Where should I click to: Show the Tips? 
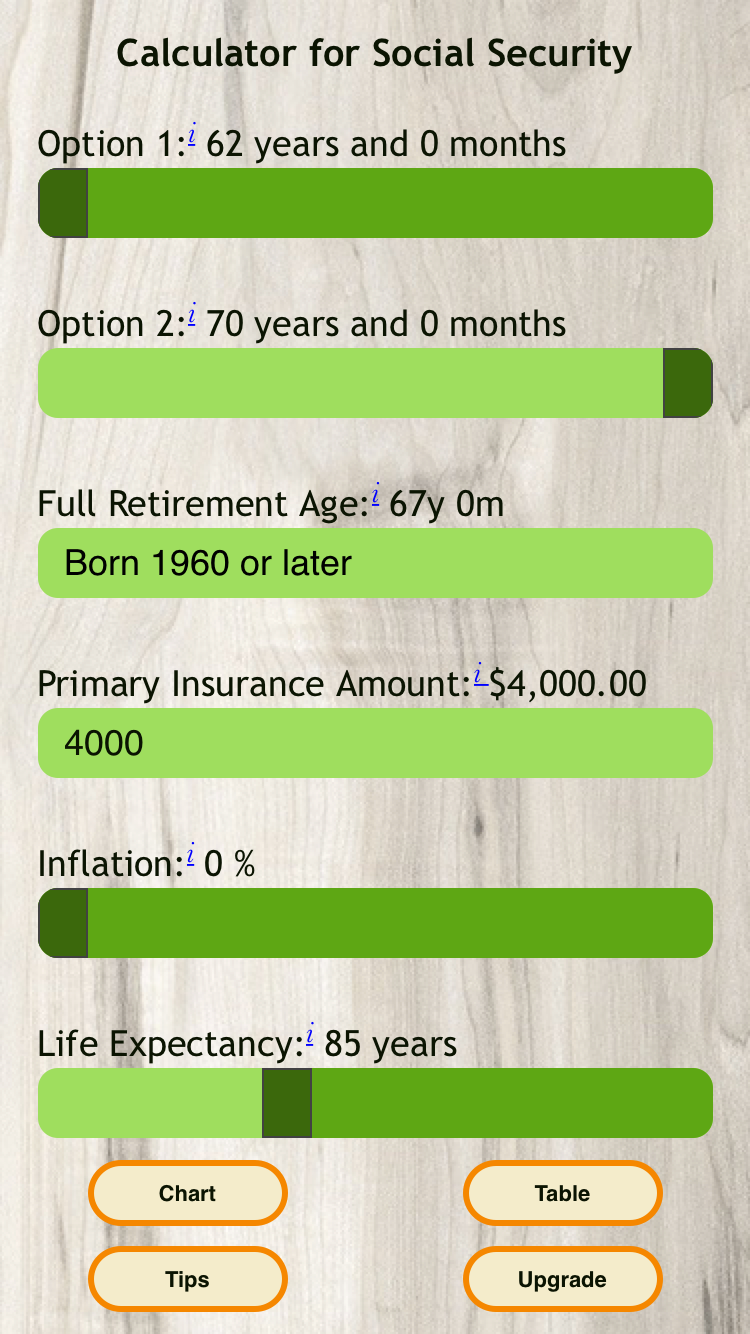point(188,1279)
